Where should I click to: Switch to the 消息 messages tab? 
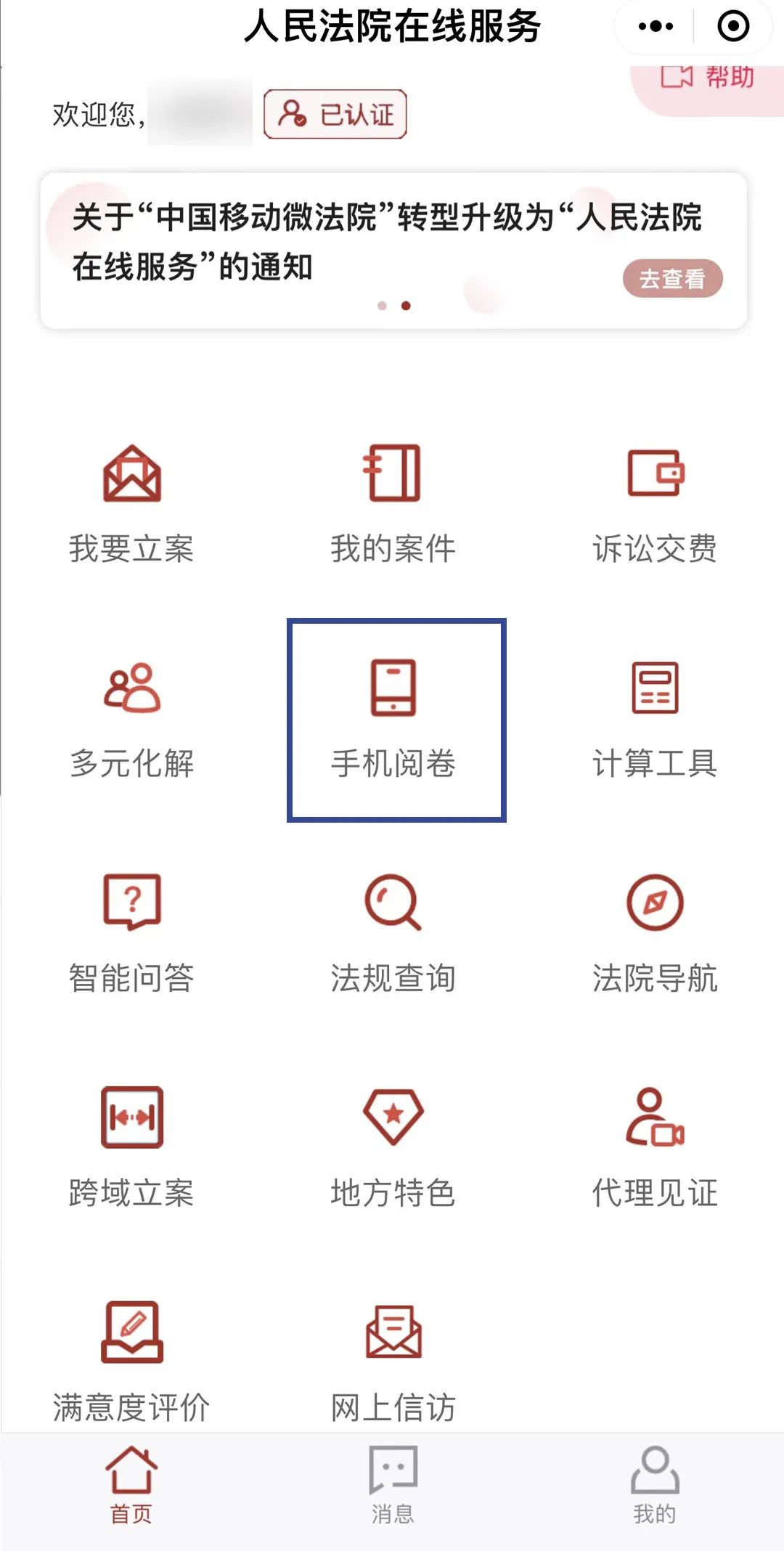pos(392,1489)
